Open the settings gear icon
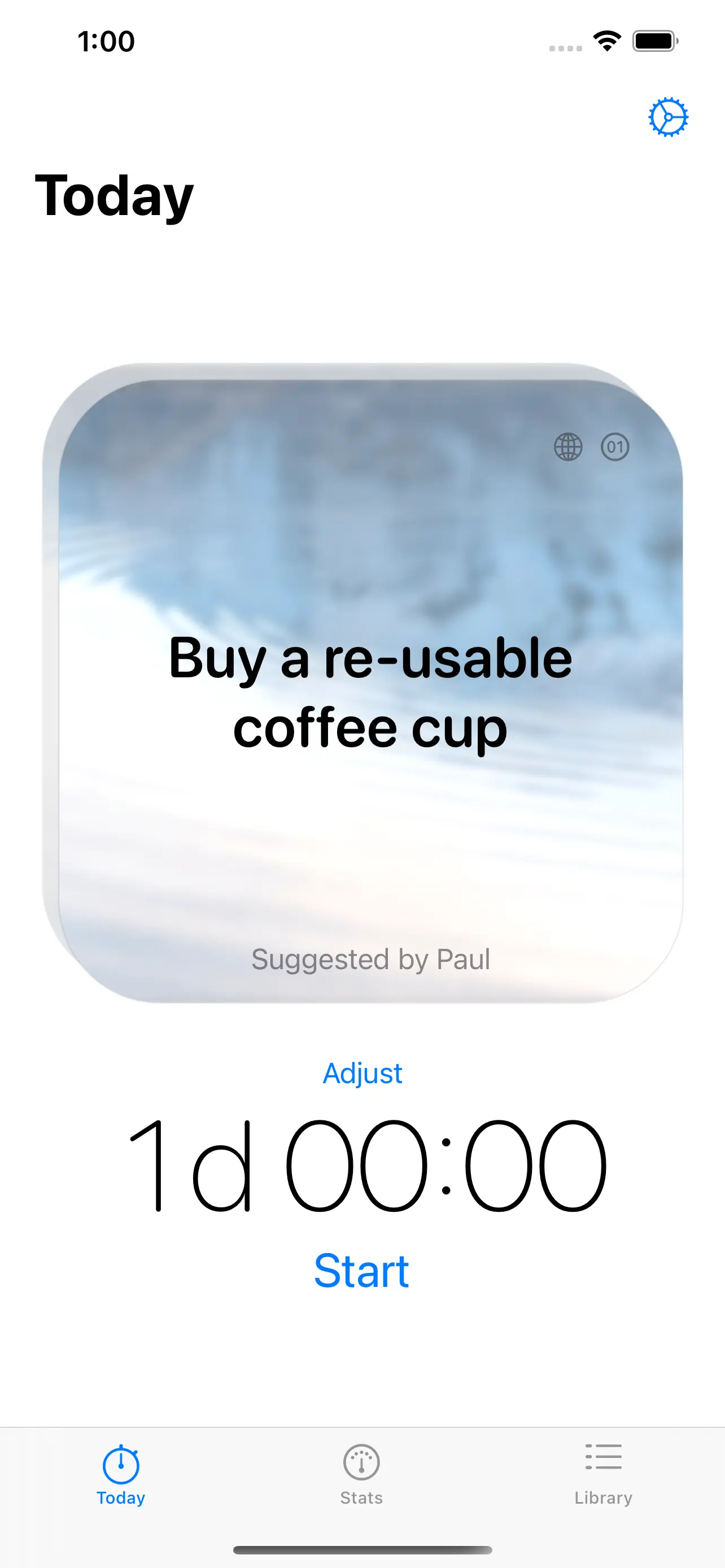Image resolution: width=725 pixels, height=1568 pixels. click(x=668, y=117)
